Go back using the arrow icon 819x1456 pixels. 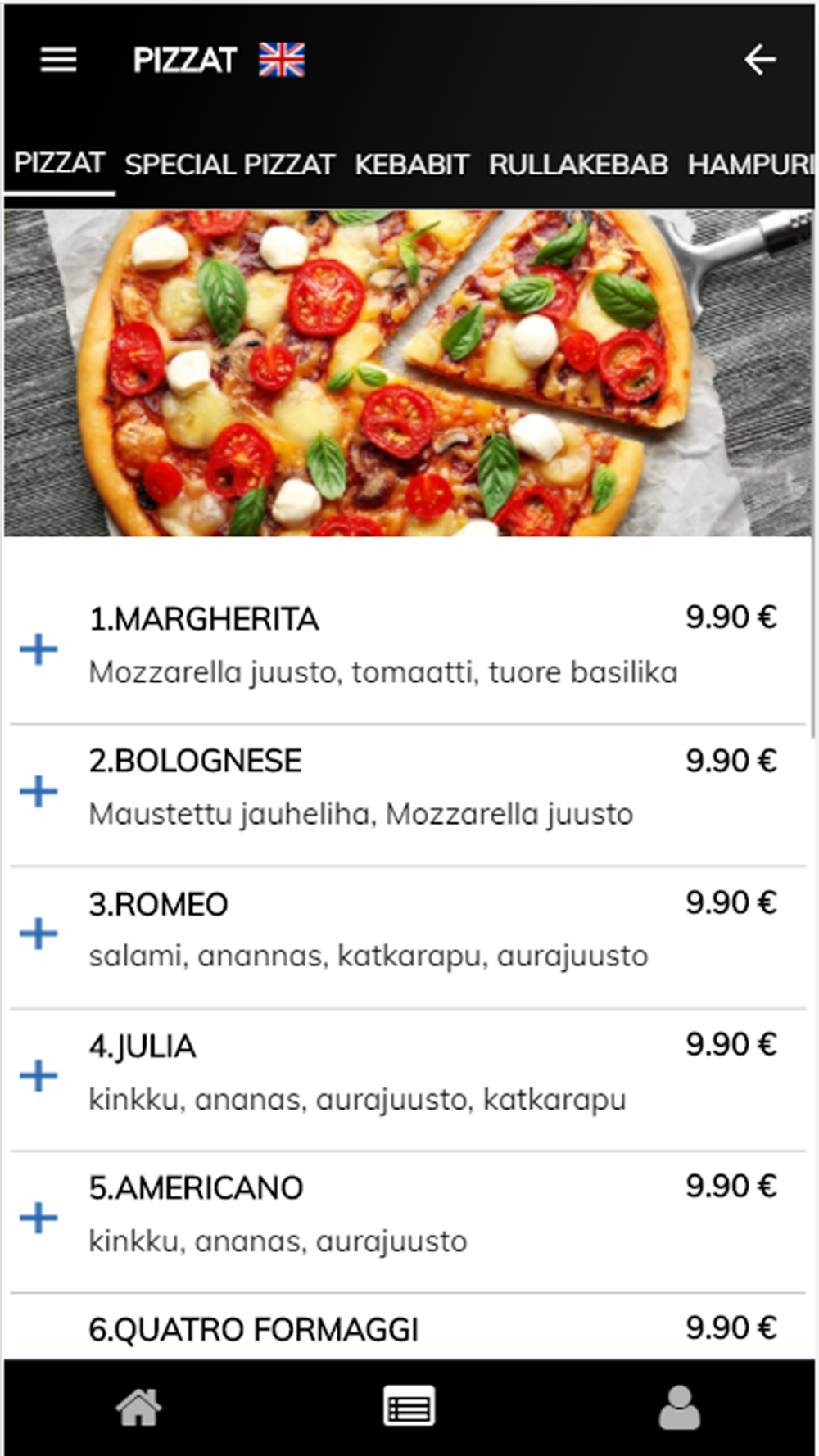(x=759, y=60)
